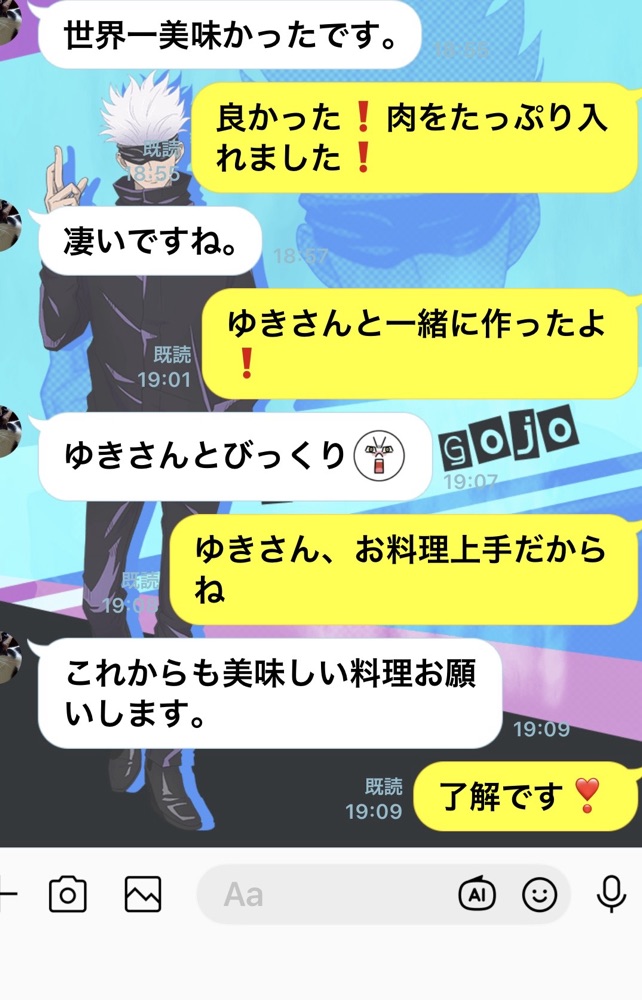642x1000 pixels.
Task: Open the photo gallery picker
Action: [x=143, y=893]
